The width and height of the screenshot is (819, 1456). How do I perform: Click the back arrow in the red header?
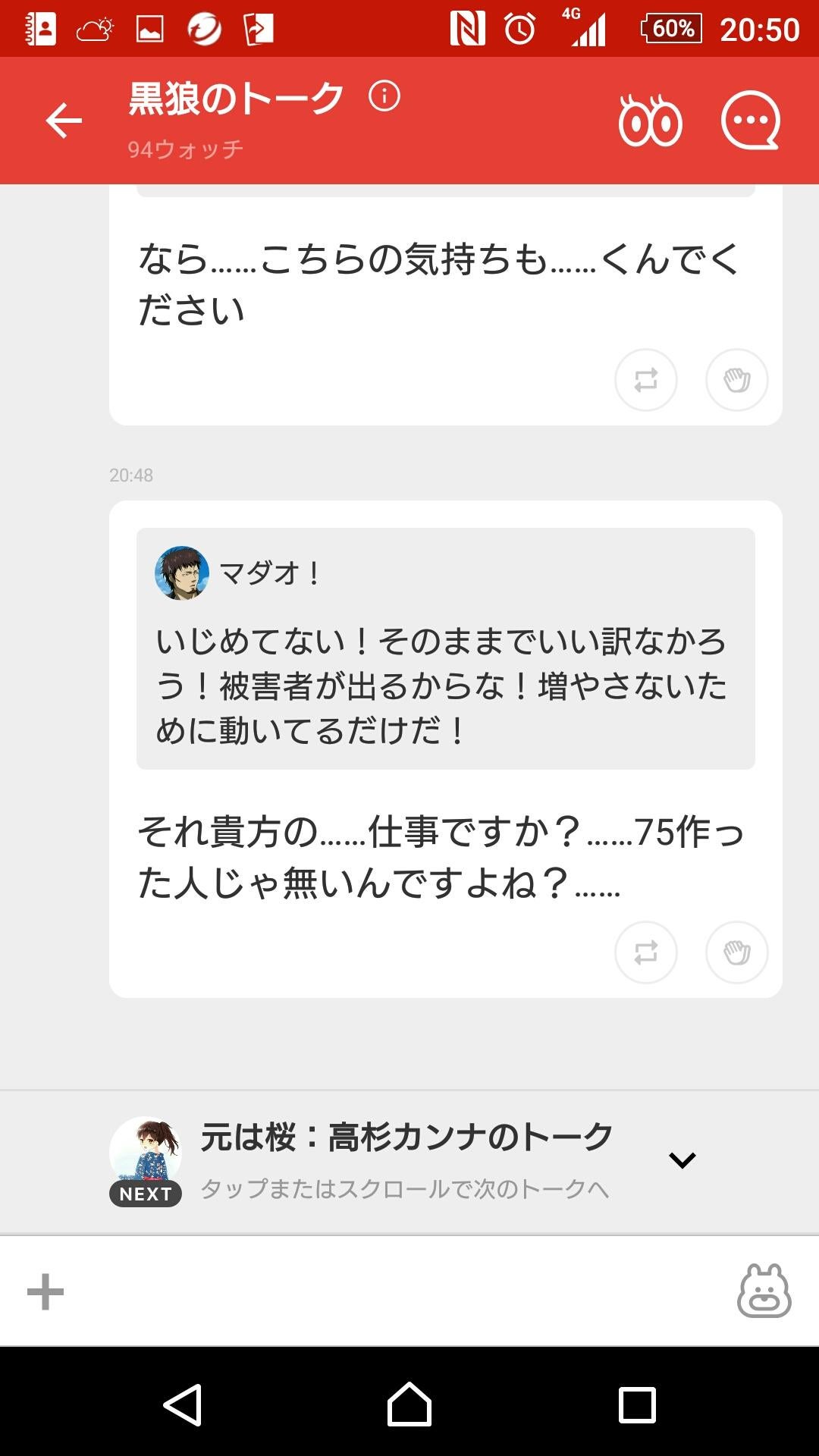[64, 120]
